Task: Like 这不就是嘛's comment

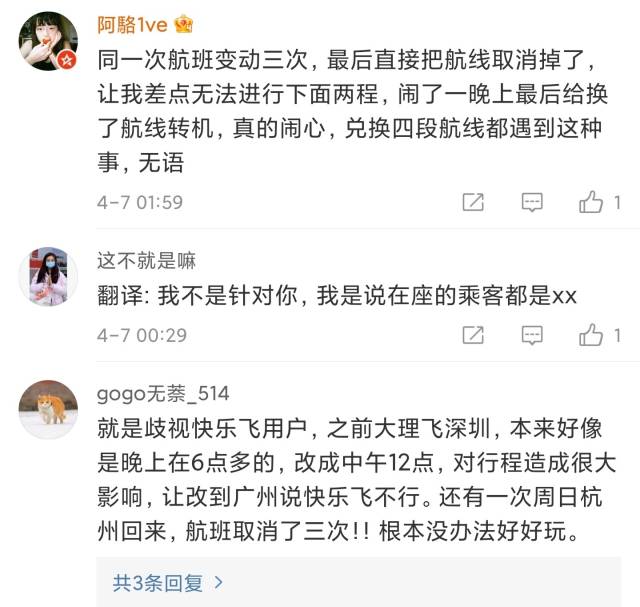Action: [x=592, y=334]
